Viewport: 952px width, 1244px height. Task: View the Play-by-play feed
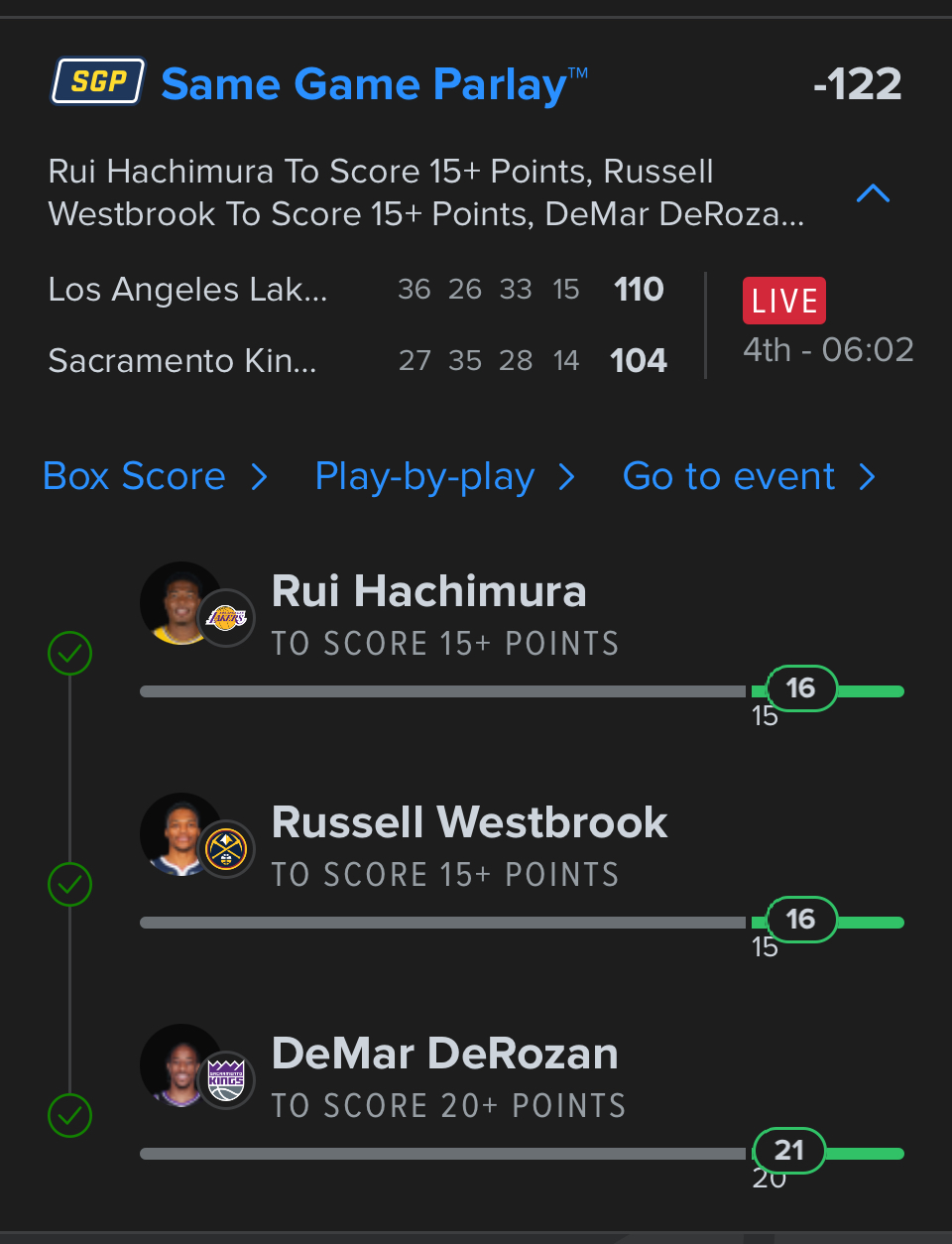click(443, 477)
